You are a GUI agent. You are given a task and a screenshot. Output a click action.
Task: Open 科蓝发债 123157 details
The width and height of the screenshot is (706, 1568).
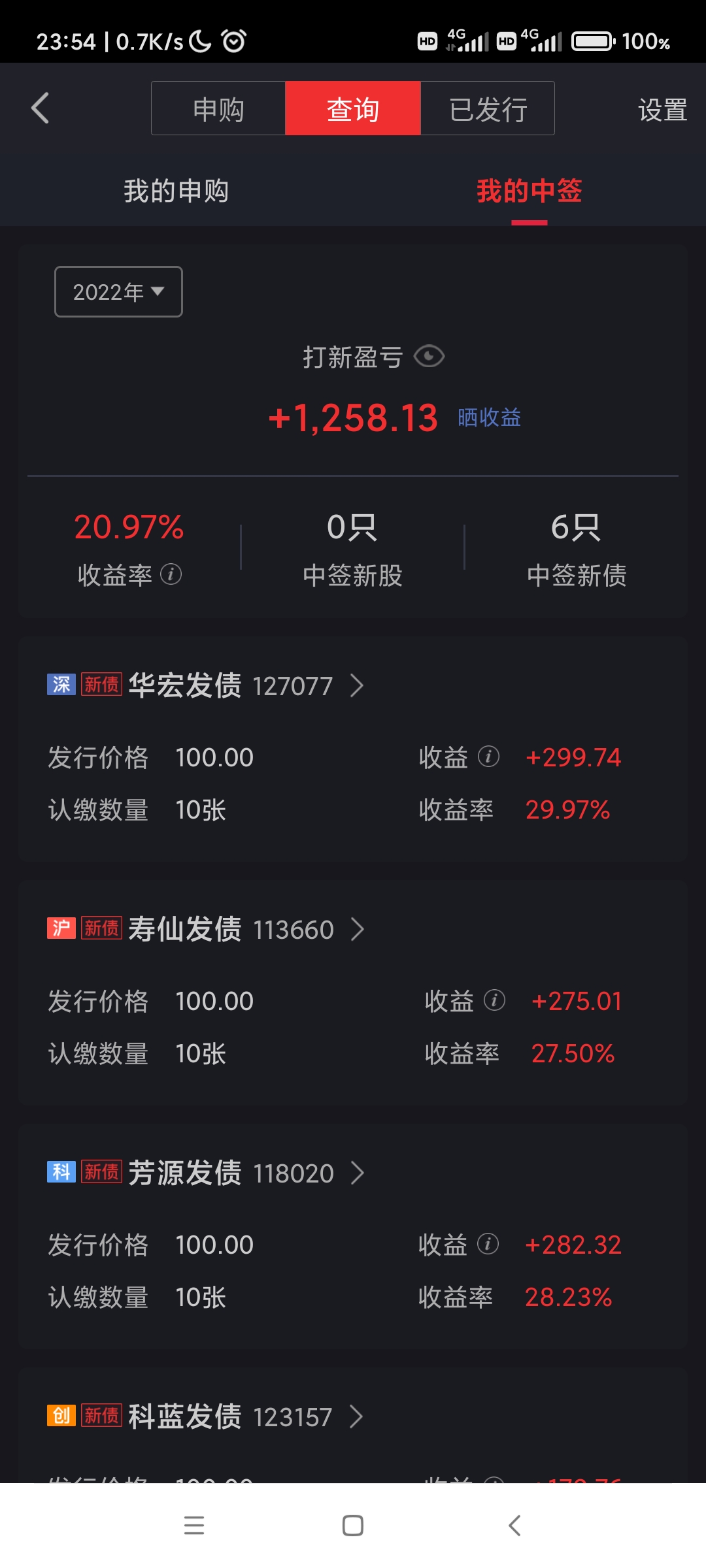207,1416
